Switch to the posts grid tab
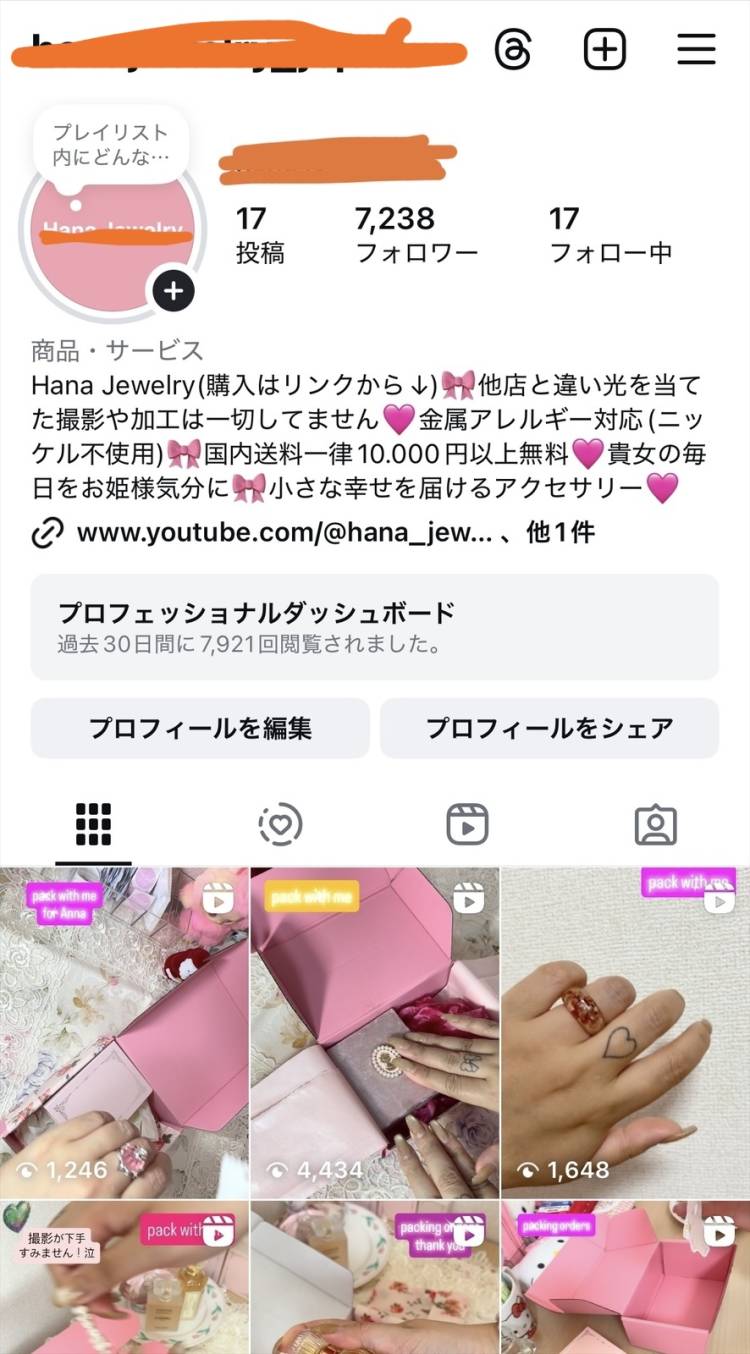 point(93,825)
